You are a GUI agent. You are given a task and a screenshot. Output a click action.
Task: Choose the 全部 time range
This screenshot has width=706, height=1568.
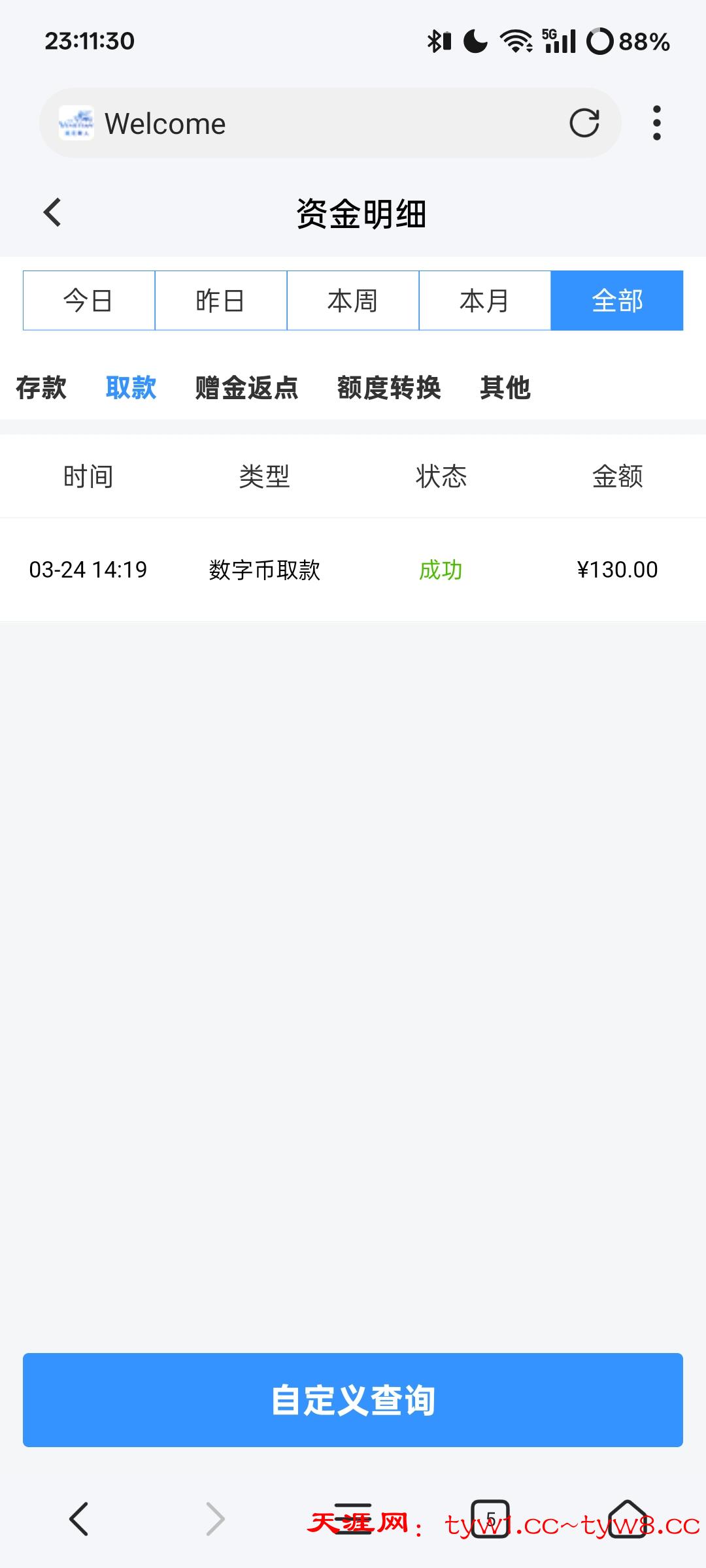[616, 301]
